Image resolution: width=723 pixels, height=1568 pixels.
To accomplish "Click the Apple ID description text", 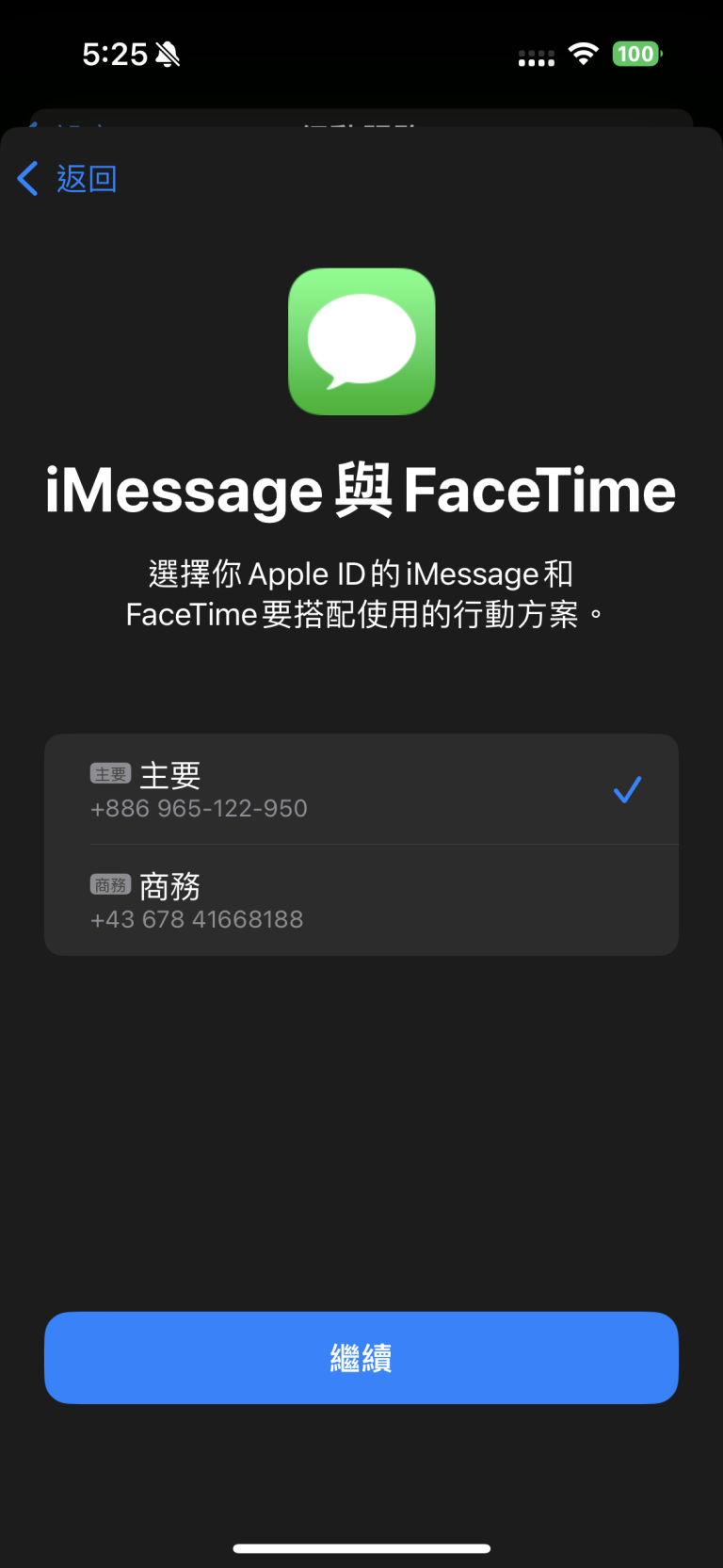I will (361, 593).
